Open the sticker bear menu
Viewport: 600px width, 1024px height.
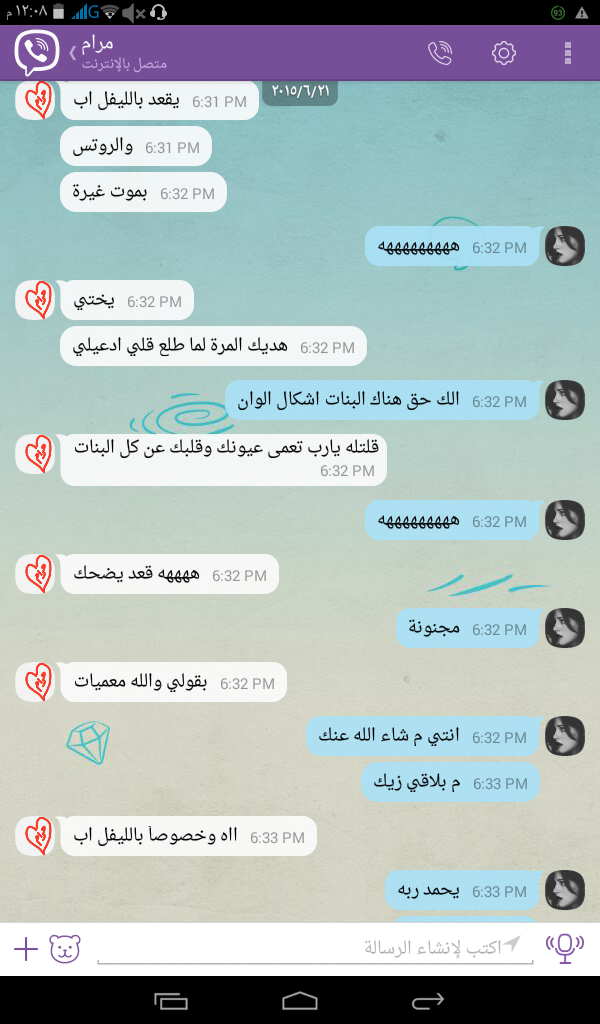[65, 948]
